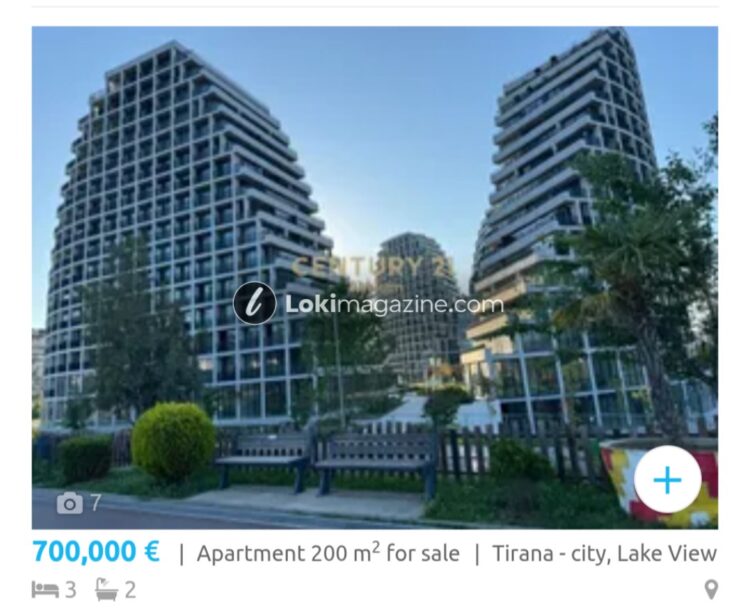Viewport: 750px width, 614px height.
Task: Tap the round plus button on the listing photo
Action: coord(667,480)
